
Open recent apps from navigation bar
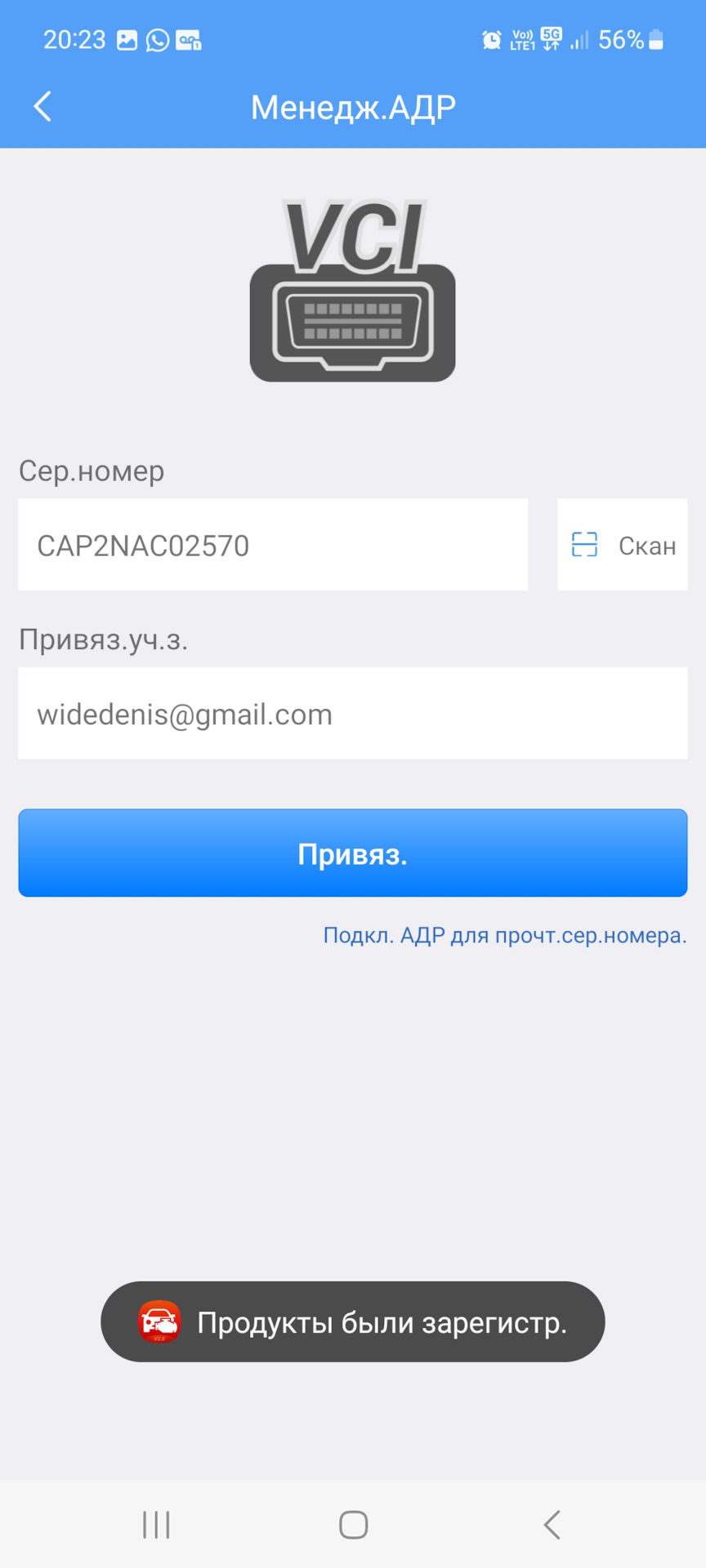[x=156, y=1524]
